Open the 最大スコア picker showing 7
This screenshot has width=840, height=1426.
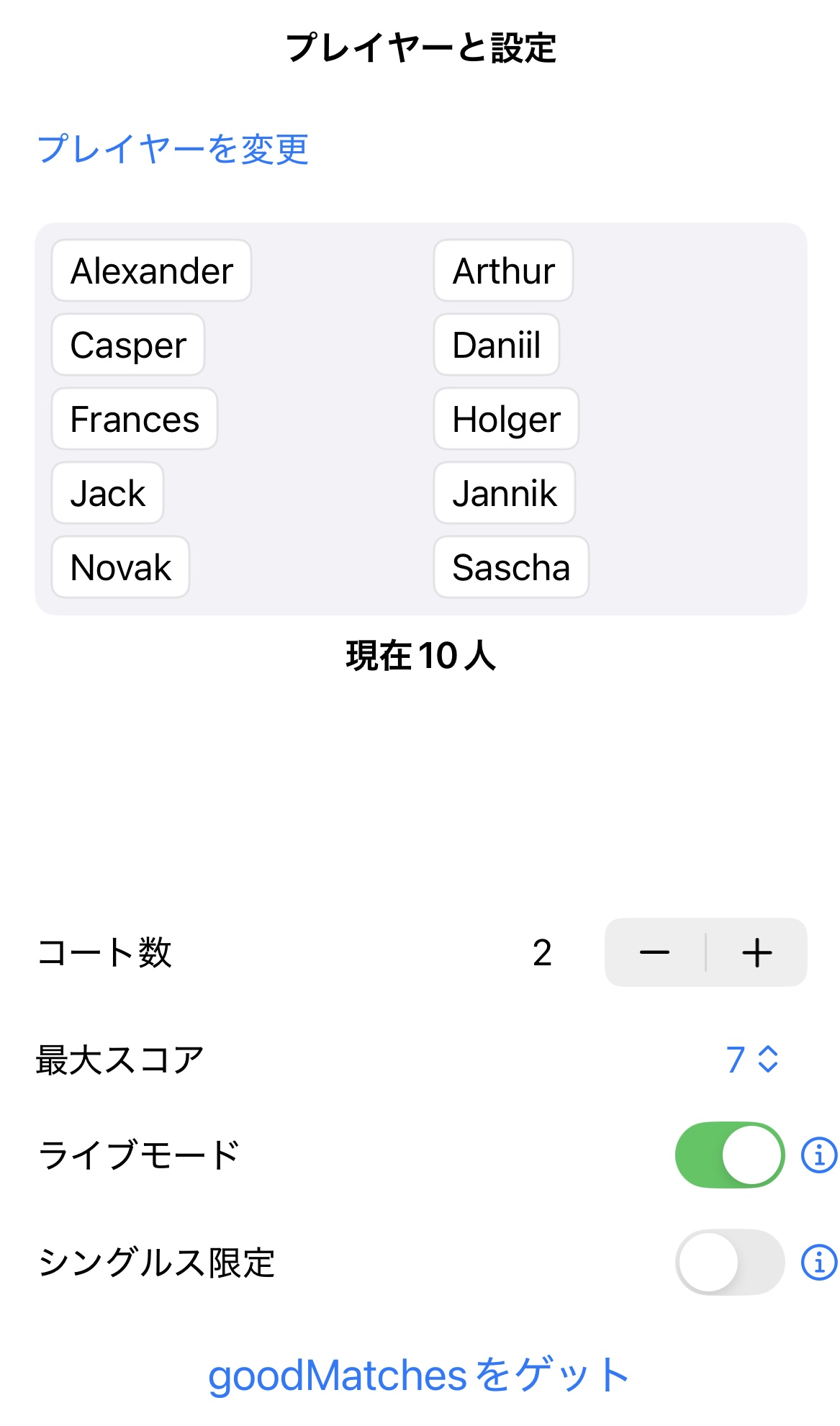(752, 1060)
